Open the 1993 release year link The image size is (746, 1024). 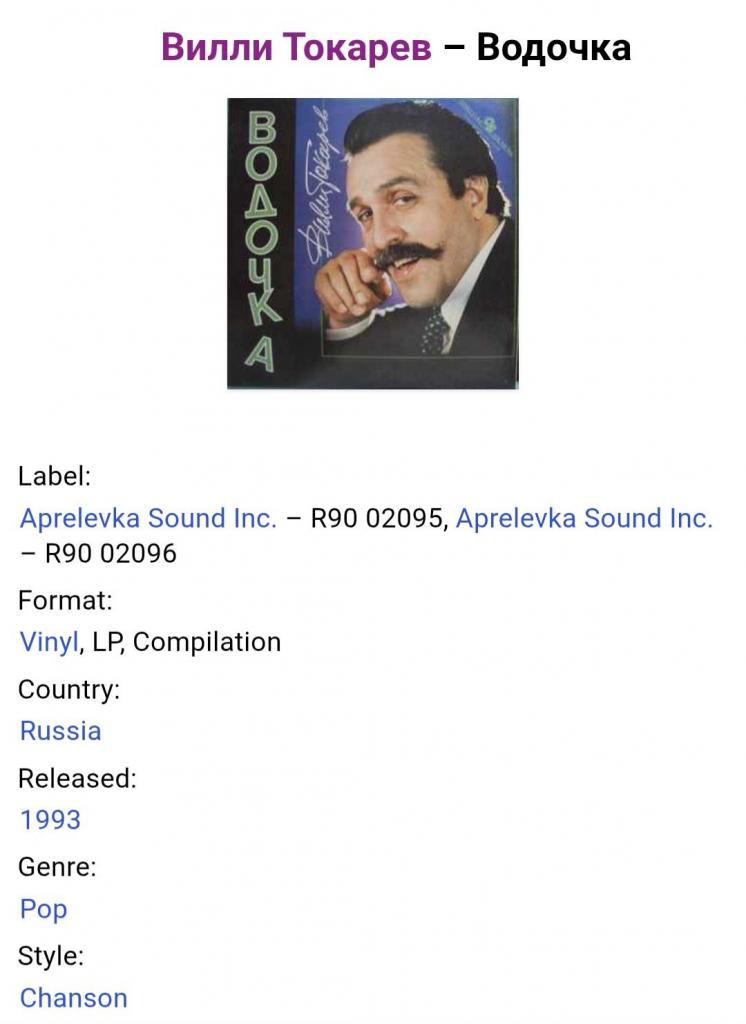coord(50,820)
